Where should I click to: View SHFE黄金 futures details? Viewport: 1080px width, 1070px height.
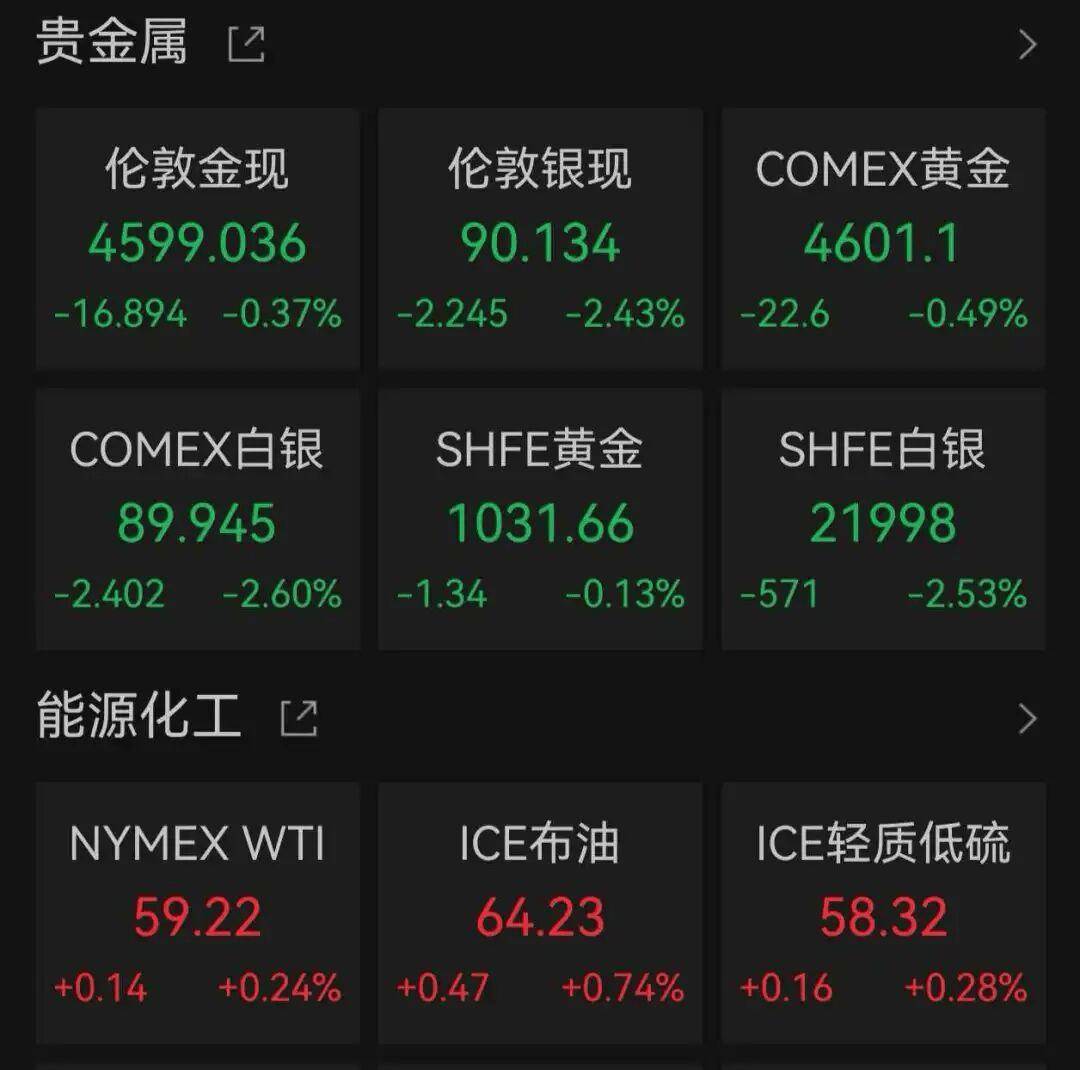pyautogui.click(x=540, y=520)
